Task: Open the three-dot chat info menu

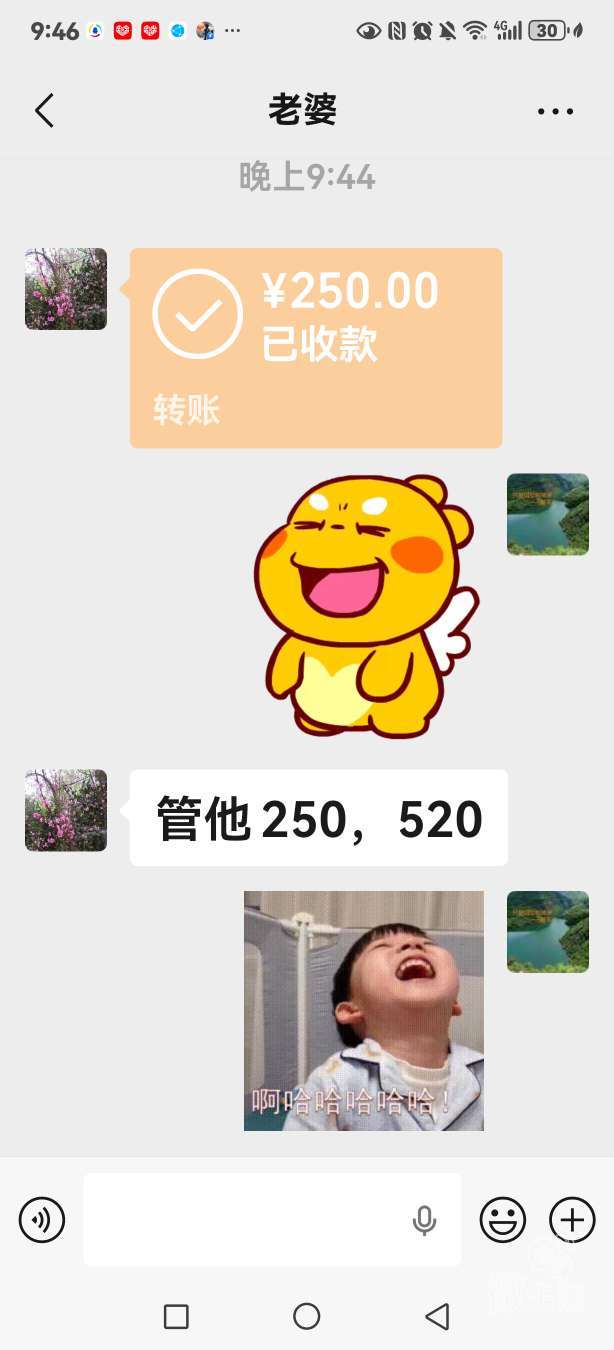Action: coord(555,111)
